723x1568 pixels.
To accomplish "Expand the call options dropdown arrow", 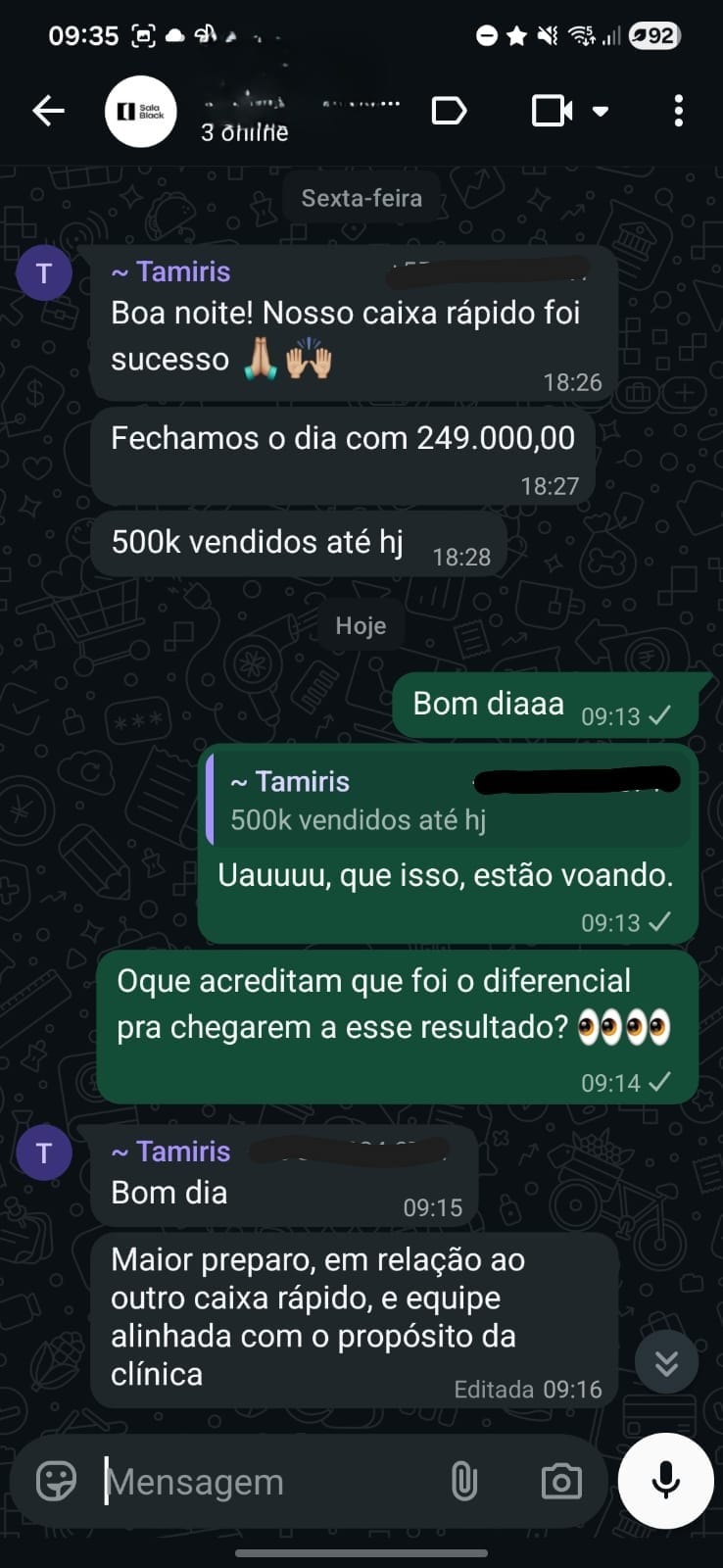I will pos(601,111).
